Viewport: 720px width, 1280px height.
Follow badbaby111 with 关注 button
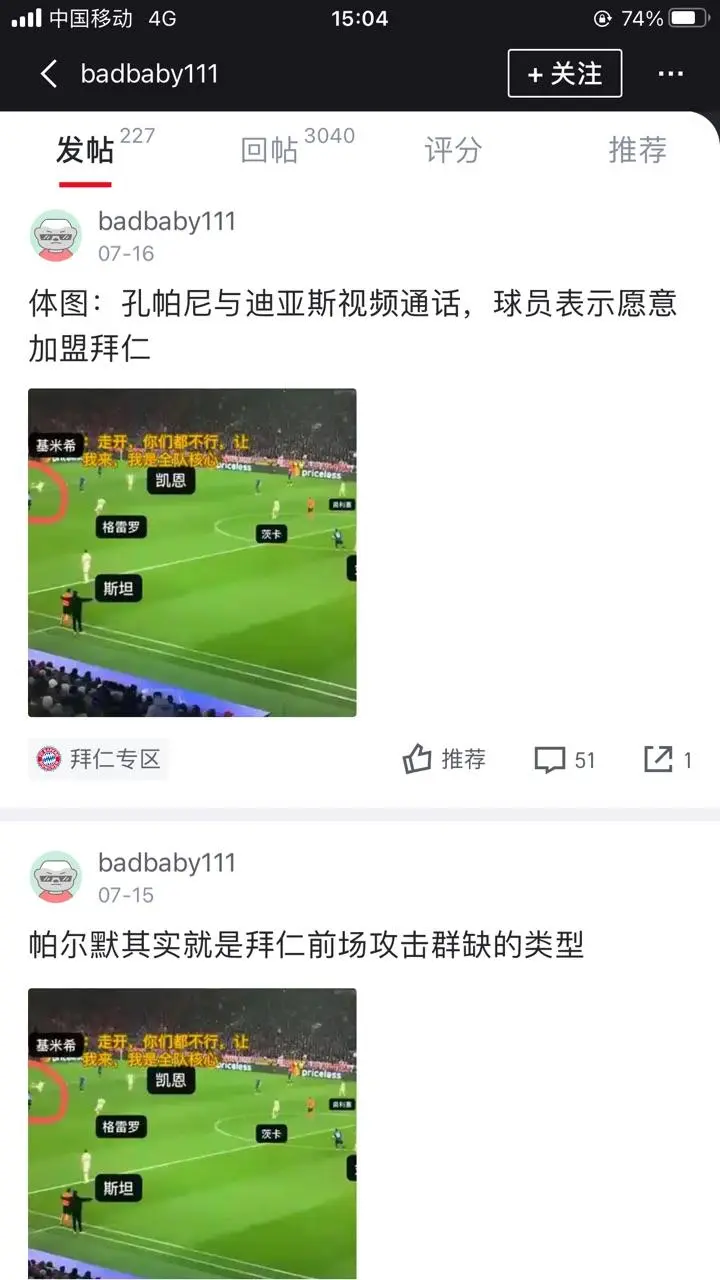564,74
